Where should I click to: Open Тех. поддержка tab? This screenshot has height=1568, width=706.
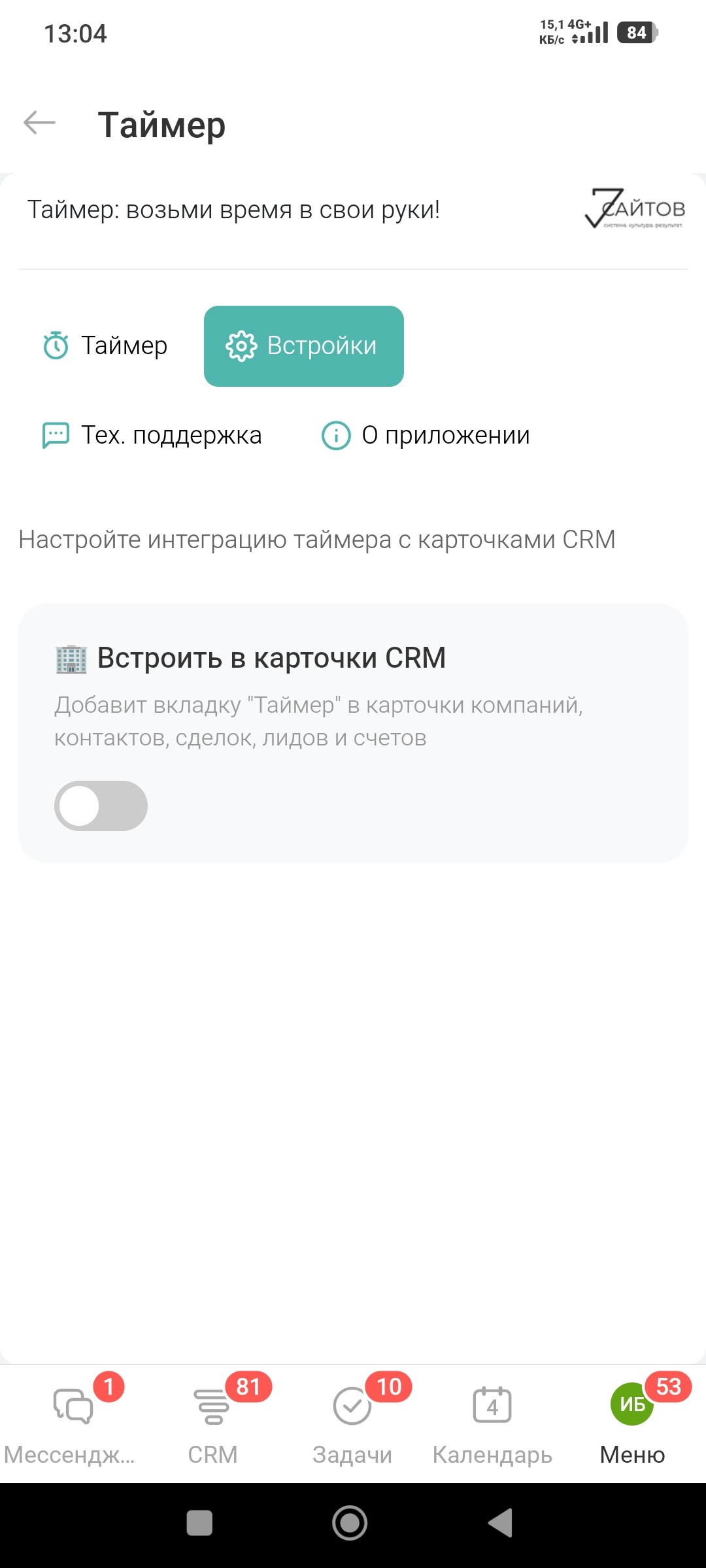tap(152, 435)
